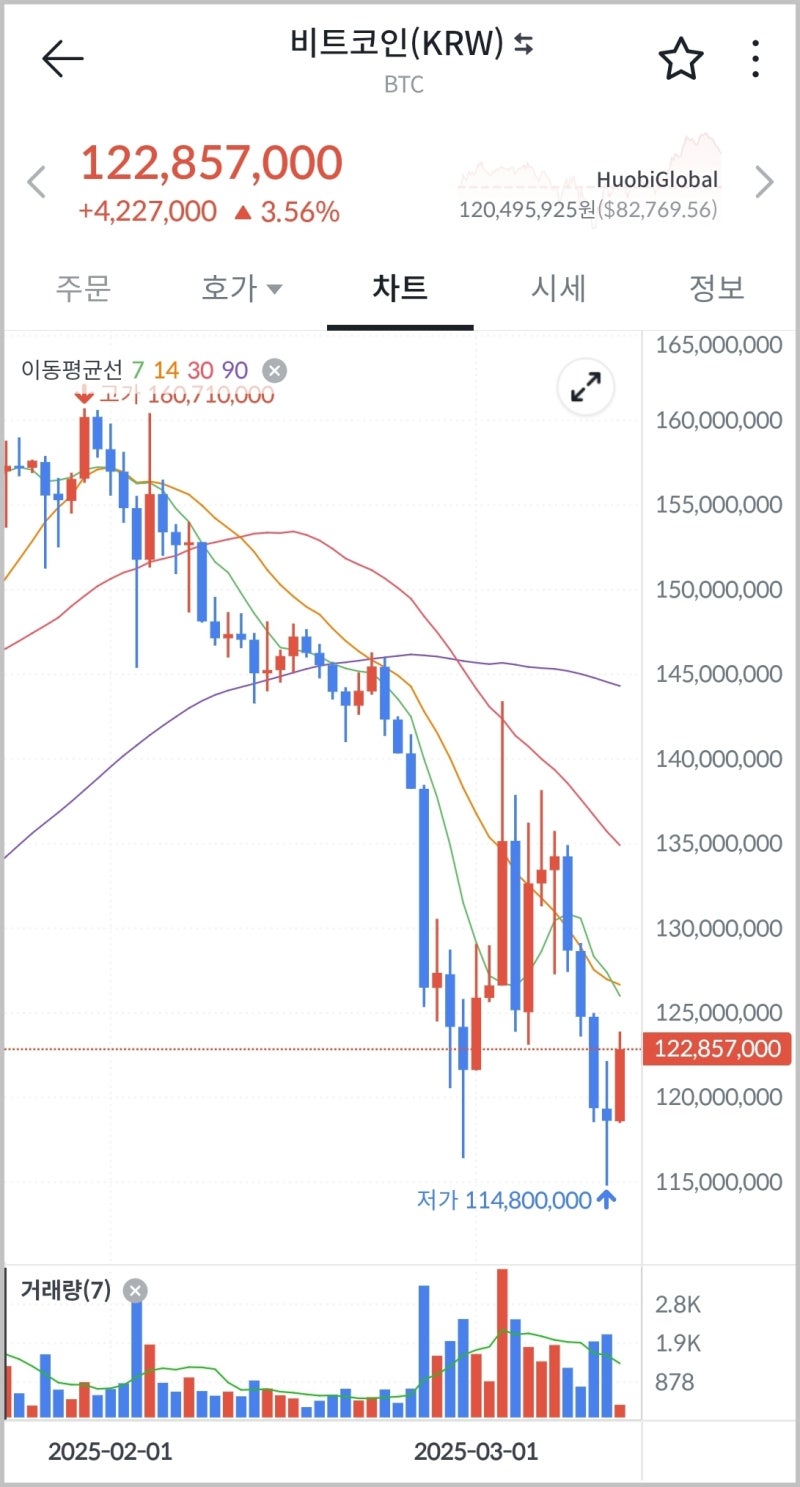This screenshot has width=800, height=1487.
Task: Tap the currency swap icon next to 비트코인(KRW)
Action: pos(524,44)
